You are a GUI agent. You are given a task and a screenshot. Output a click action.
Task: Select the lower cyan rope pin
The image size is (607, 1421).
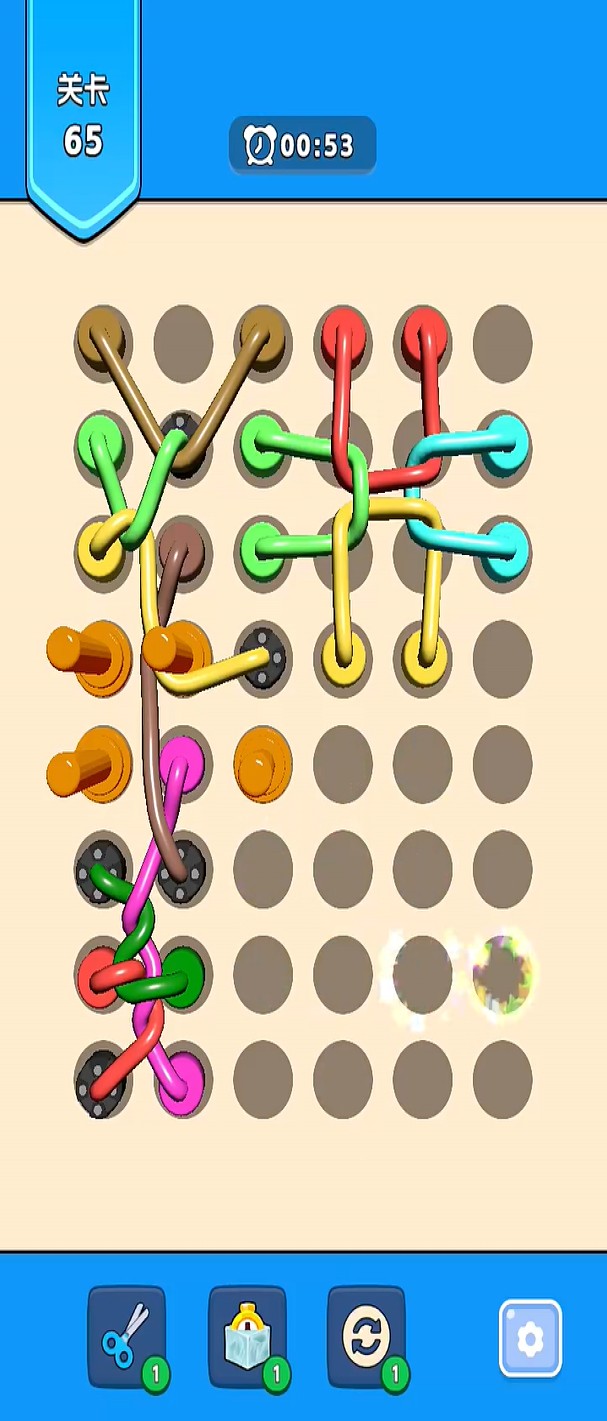502,546
